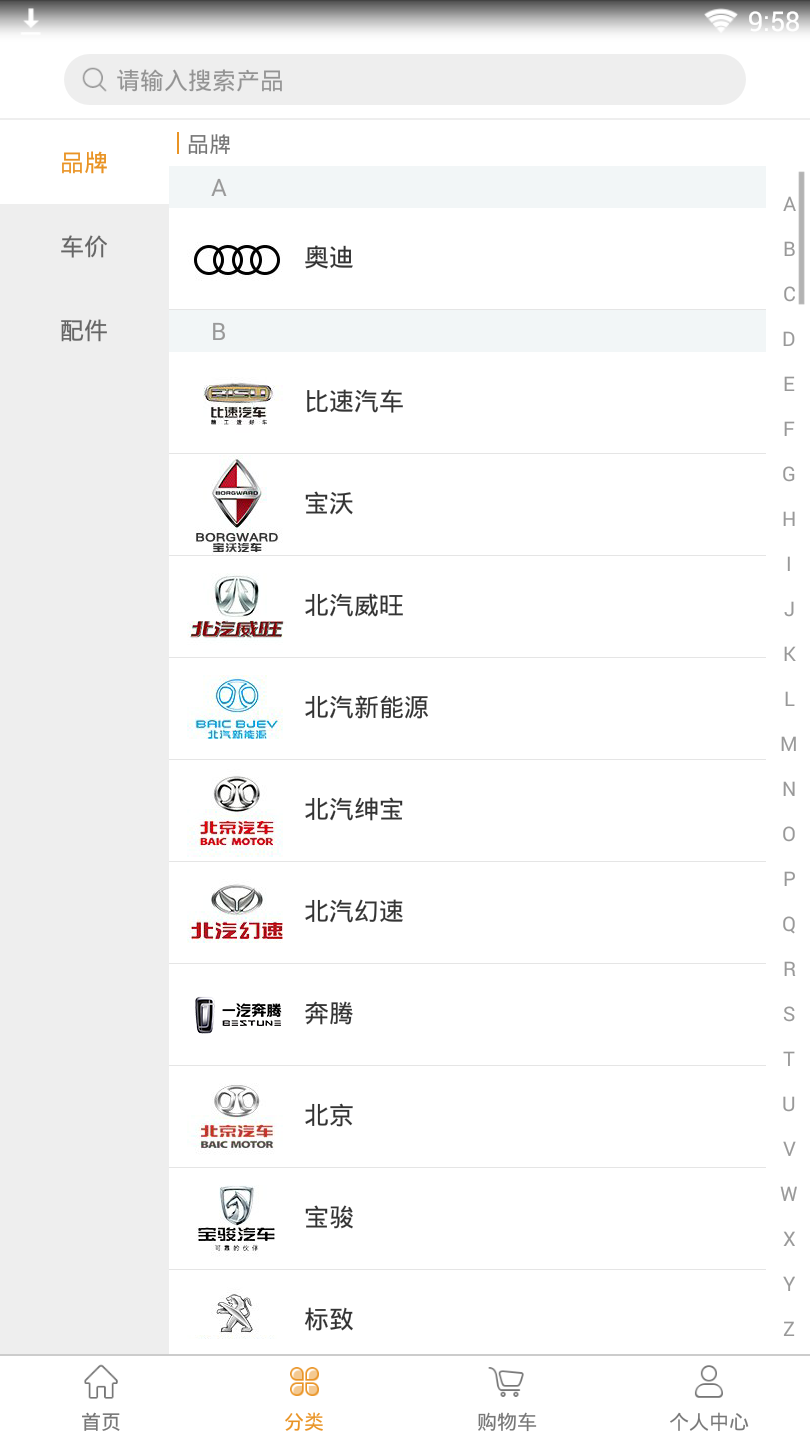810x1440 pixels.
Task: Tap the product search box
Action: [404, 80]
